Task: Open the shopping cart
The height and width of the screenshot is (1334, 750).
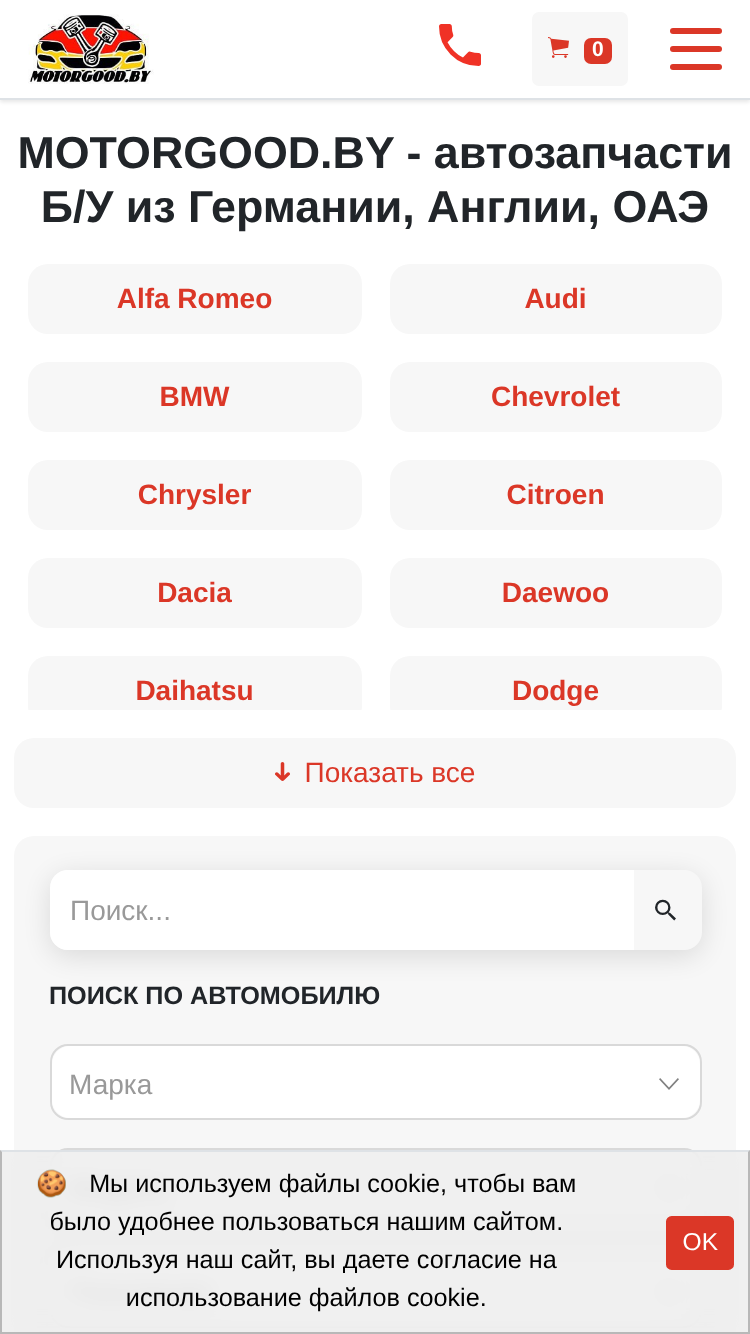Action: [580, 49]
